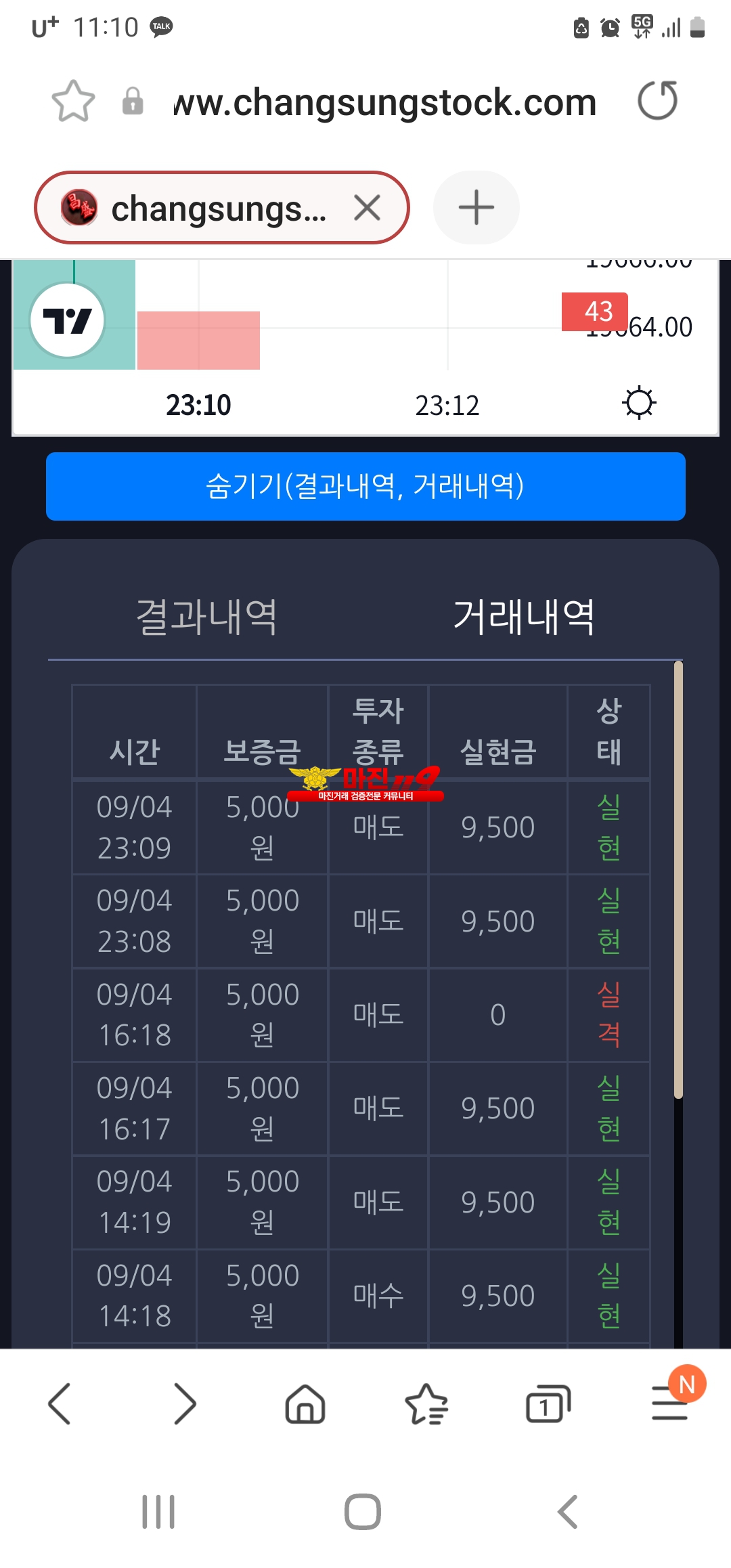731x1568 pixels.
Task: Open the browser home page
Action: click(x=305, y=1403)
